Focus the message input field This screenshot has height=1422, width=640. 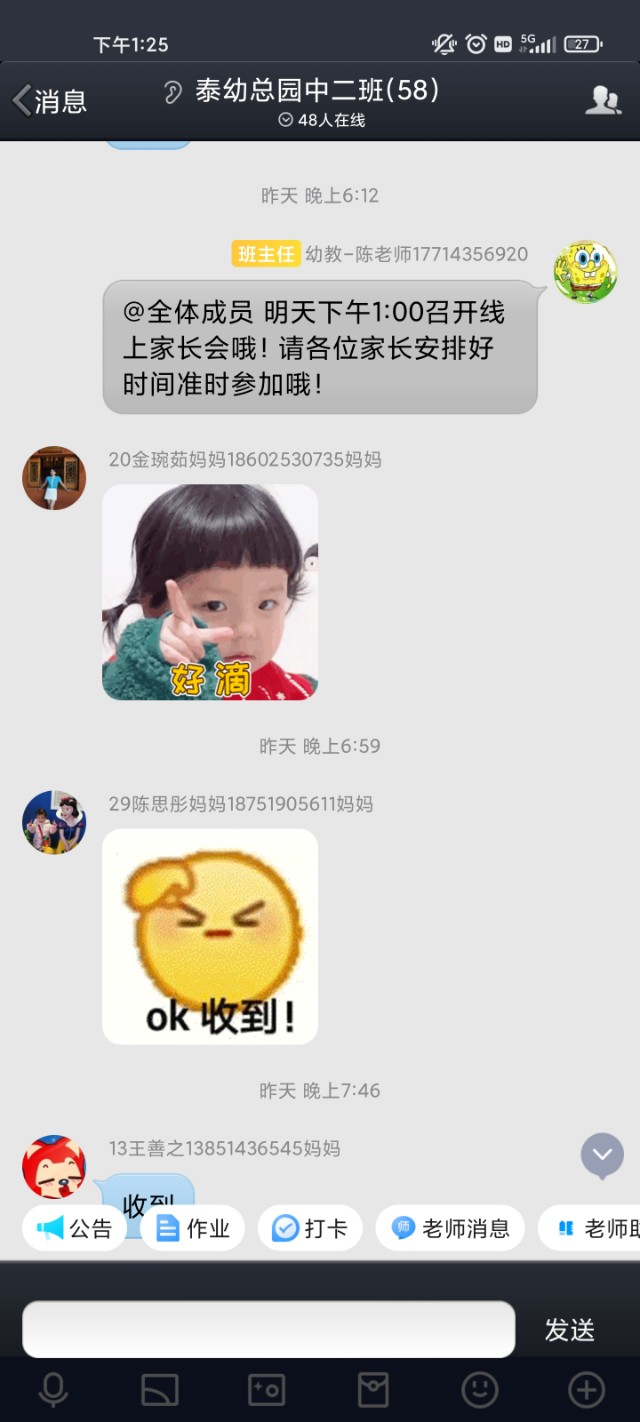(268, 1329)
